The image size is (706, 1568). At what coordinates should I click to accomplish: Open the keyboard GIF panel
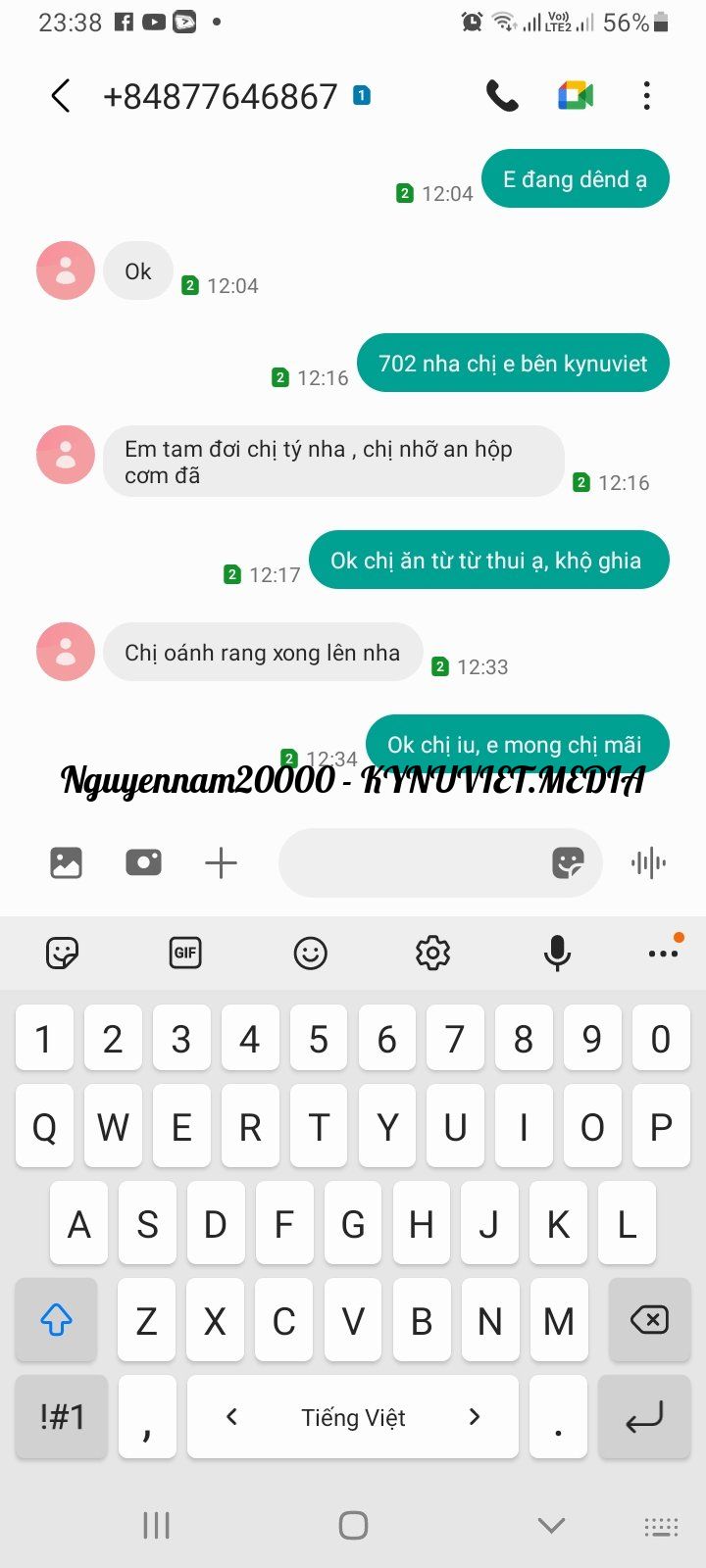point(185,953)
